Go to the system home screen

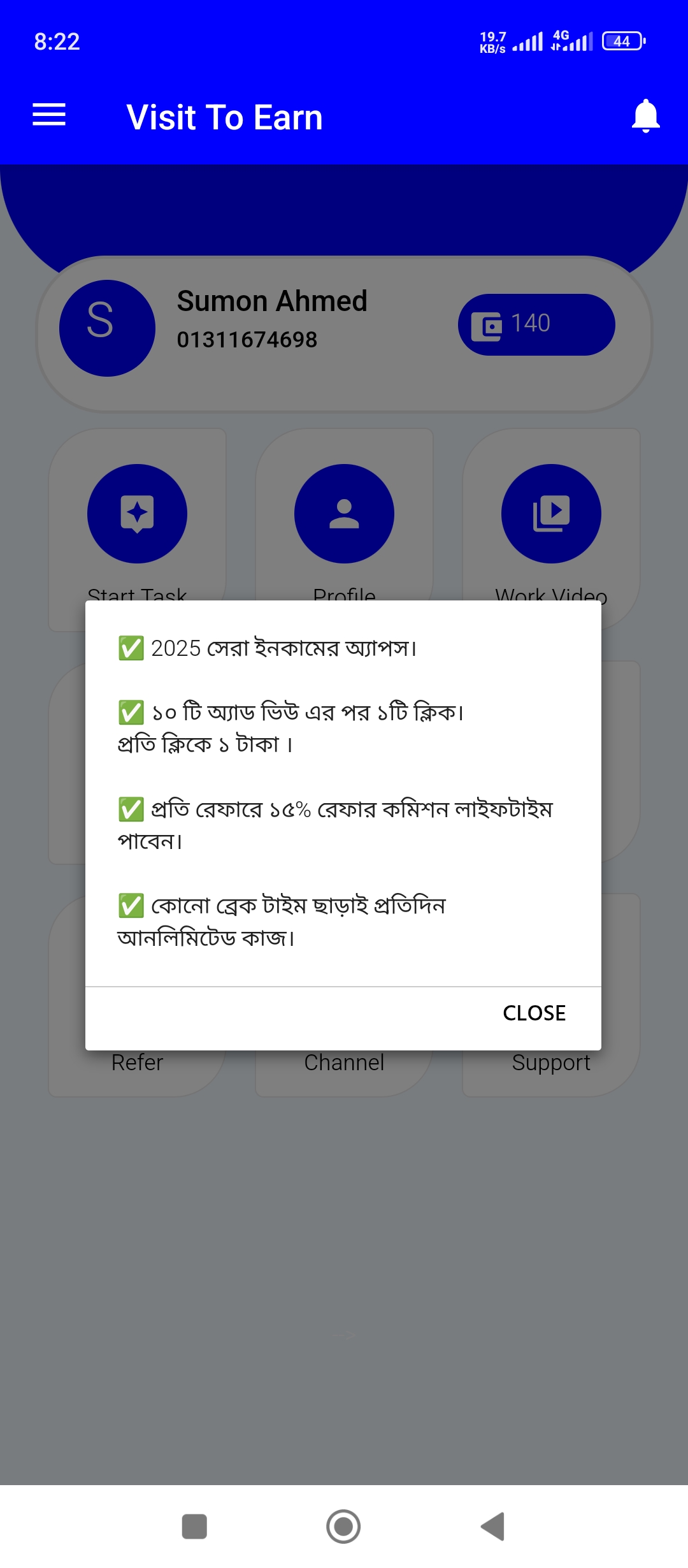[343, 1527]
